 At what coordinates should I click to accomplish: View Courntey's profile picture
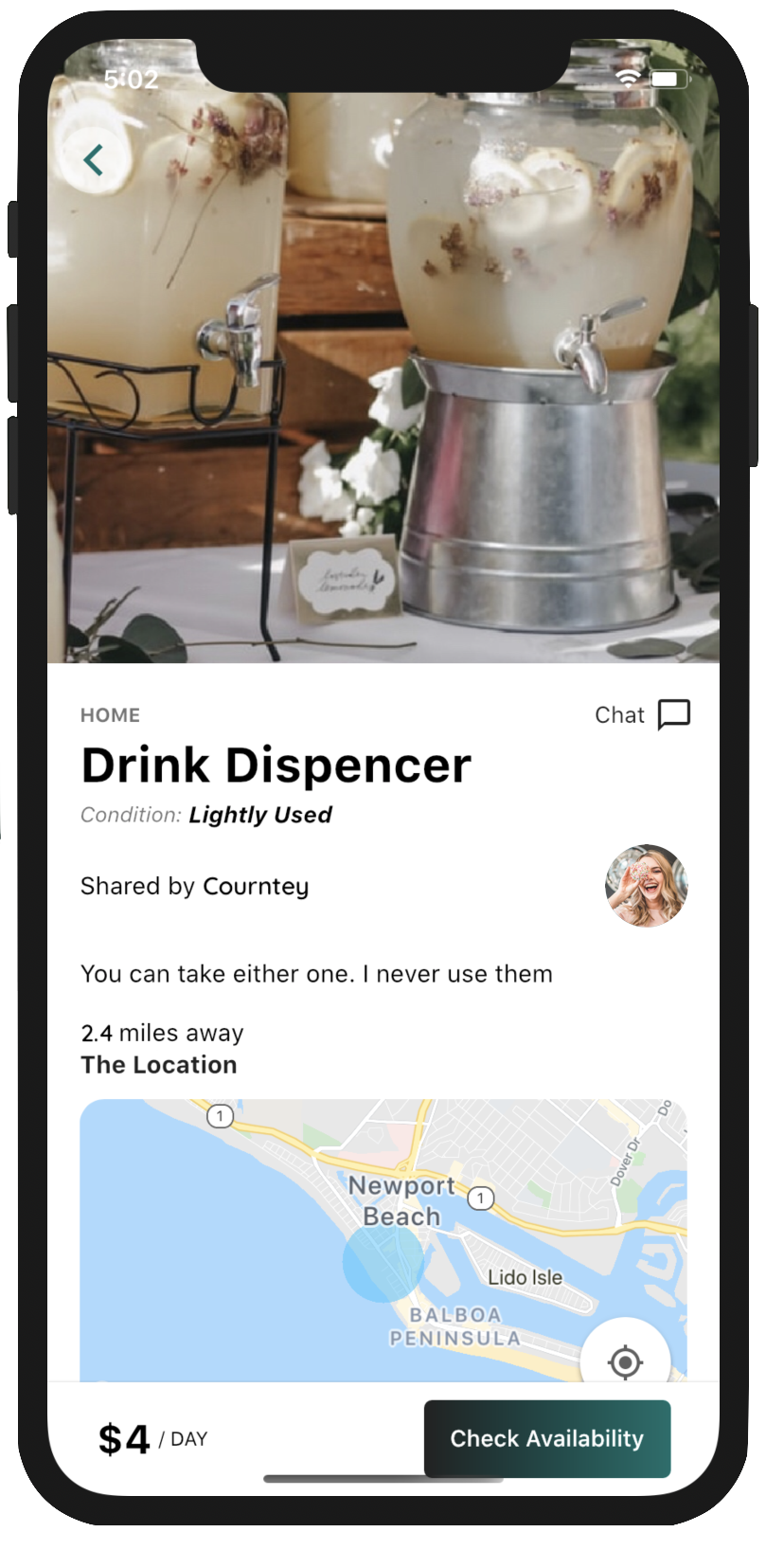[646, 886]
